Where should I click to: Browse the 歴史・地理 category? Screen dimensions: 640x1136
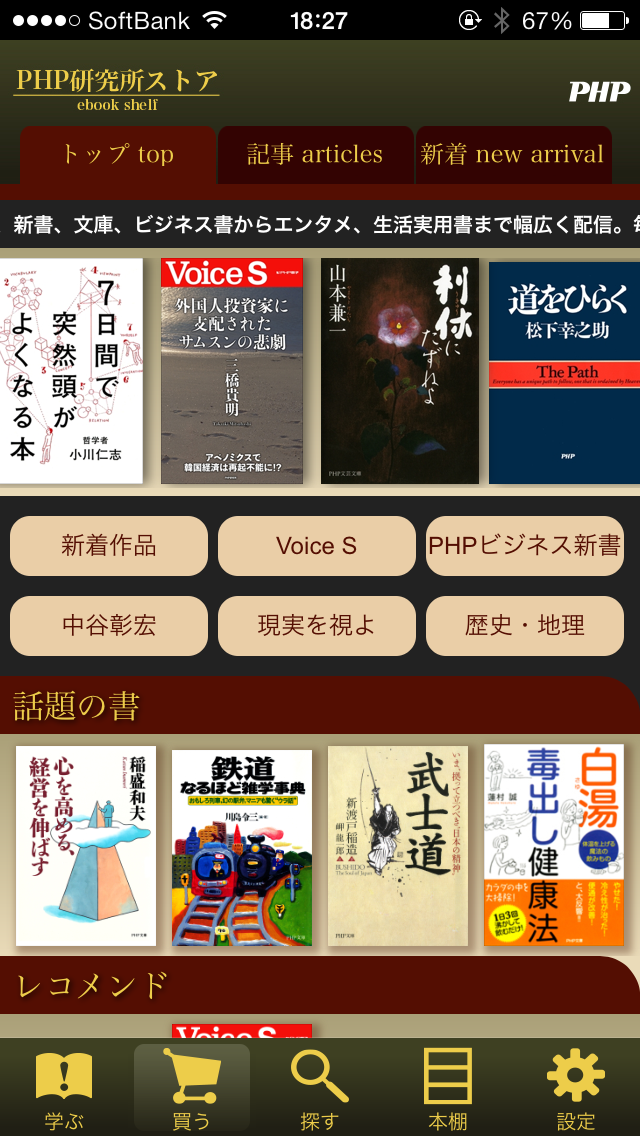click(x=525, y=626)
